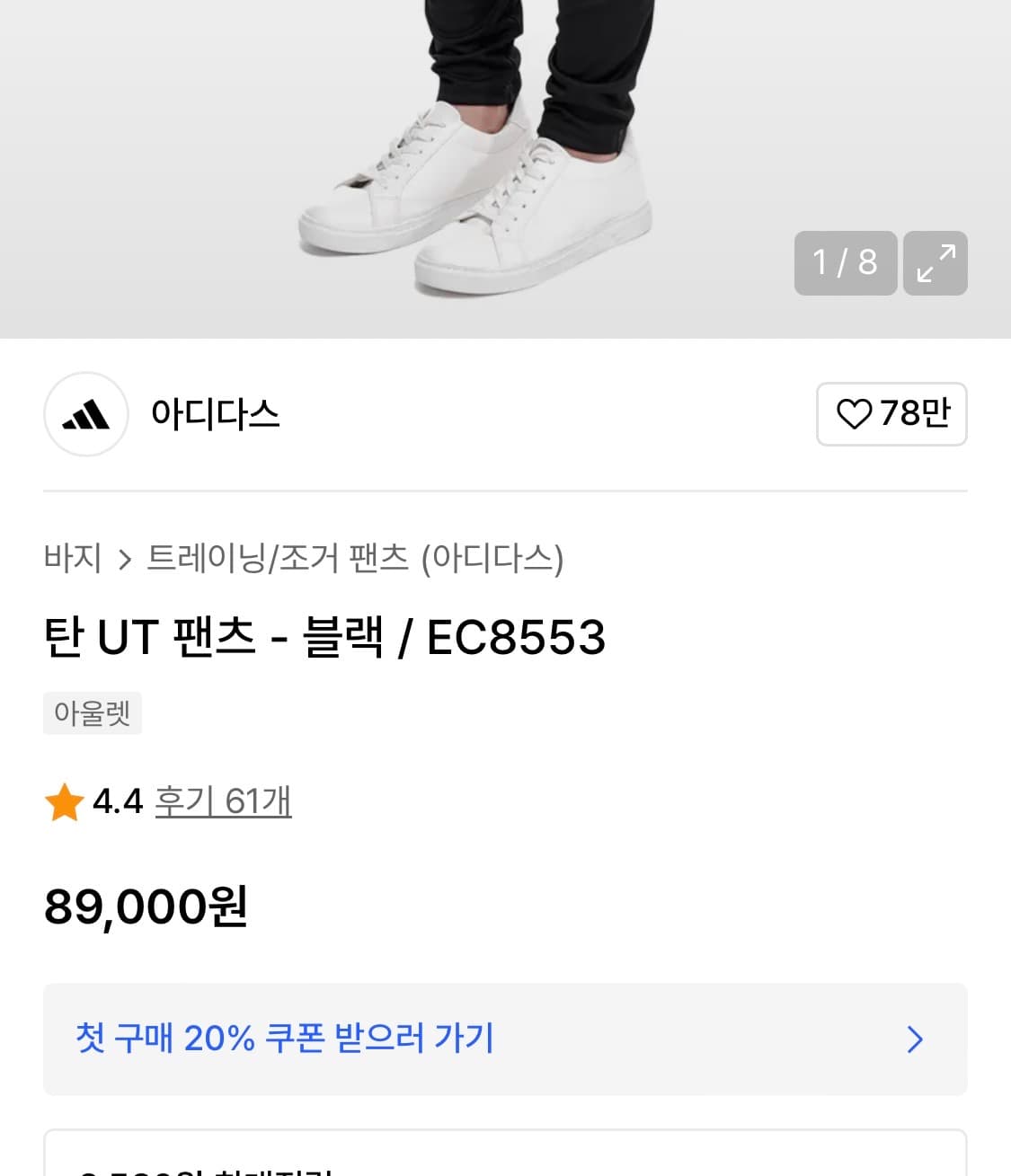The height and width of the screenshot is (1176, 1011).
Task: Select the 아울렛 tag label
Action: 93,712
